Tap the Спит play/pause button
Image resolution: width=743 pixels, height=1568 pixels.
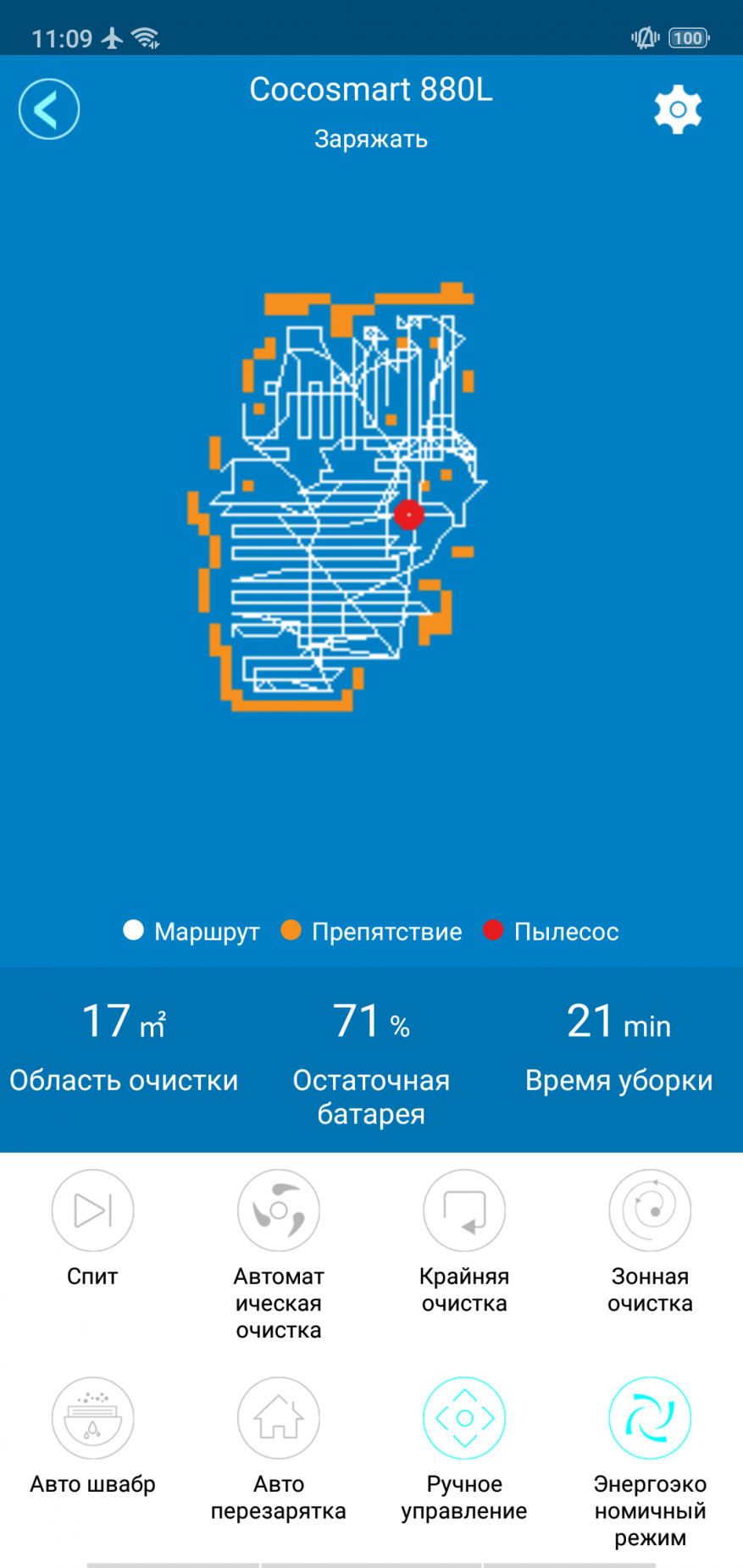[92, 1211]
